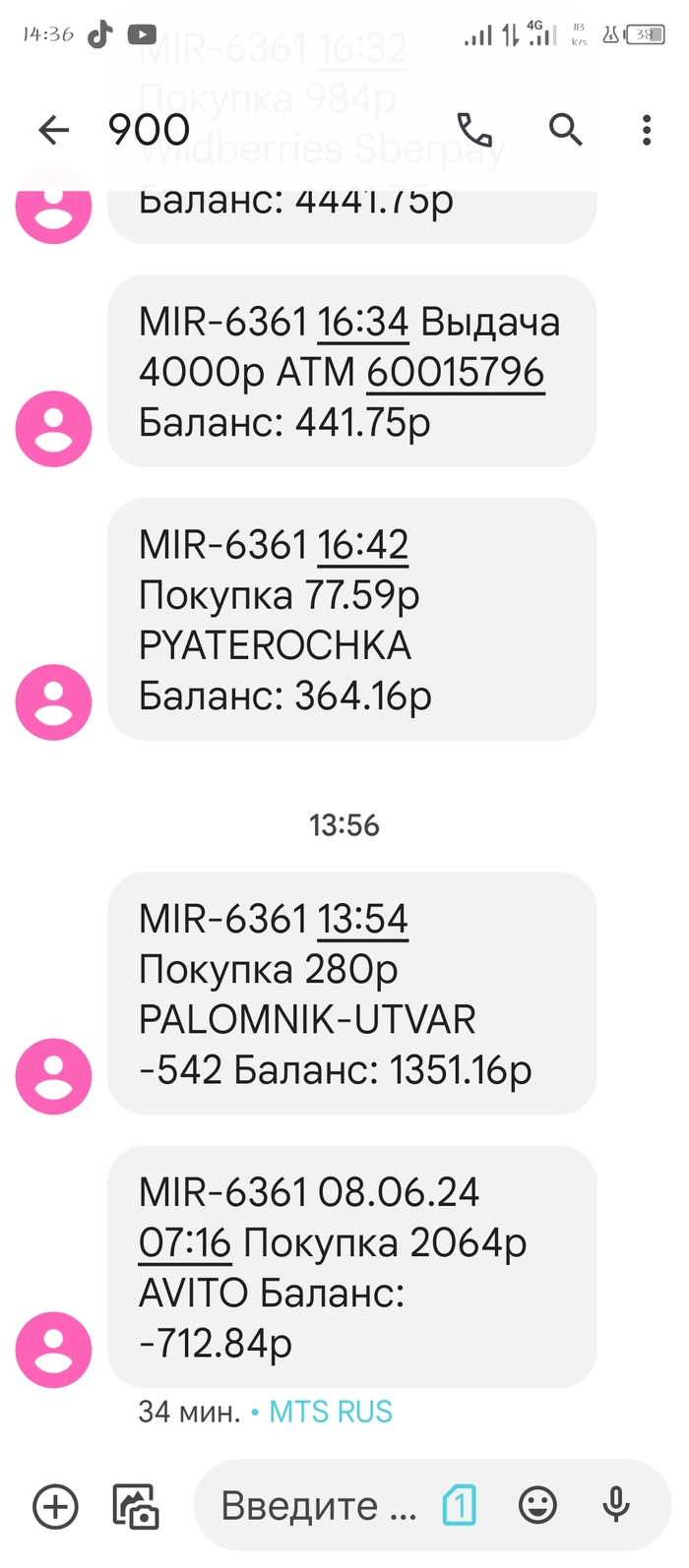Tap the underlined time 07:16 in AVITO message
This screenshot has width=689, height=1568.
point(185,1243)
